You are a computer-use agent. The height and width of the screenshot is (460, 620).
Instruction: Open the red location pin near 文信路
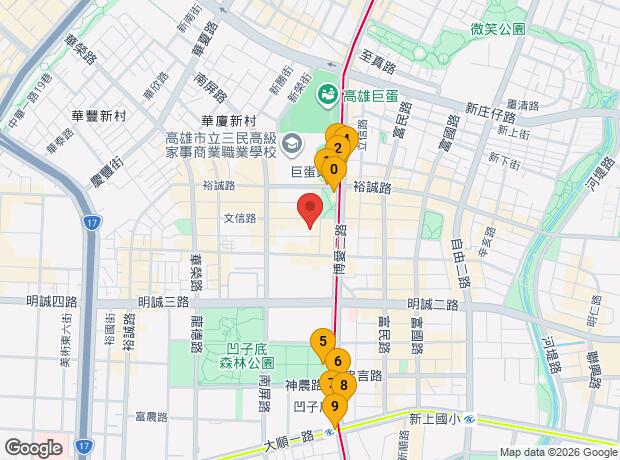(310, 210)
